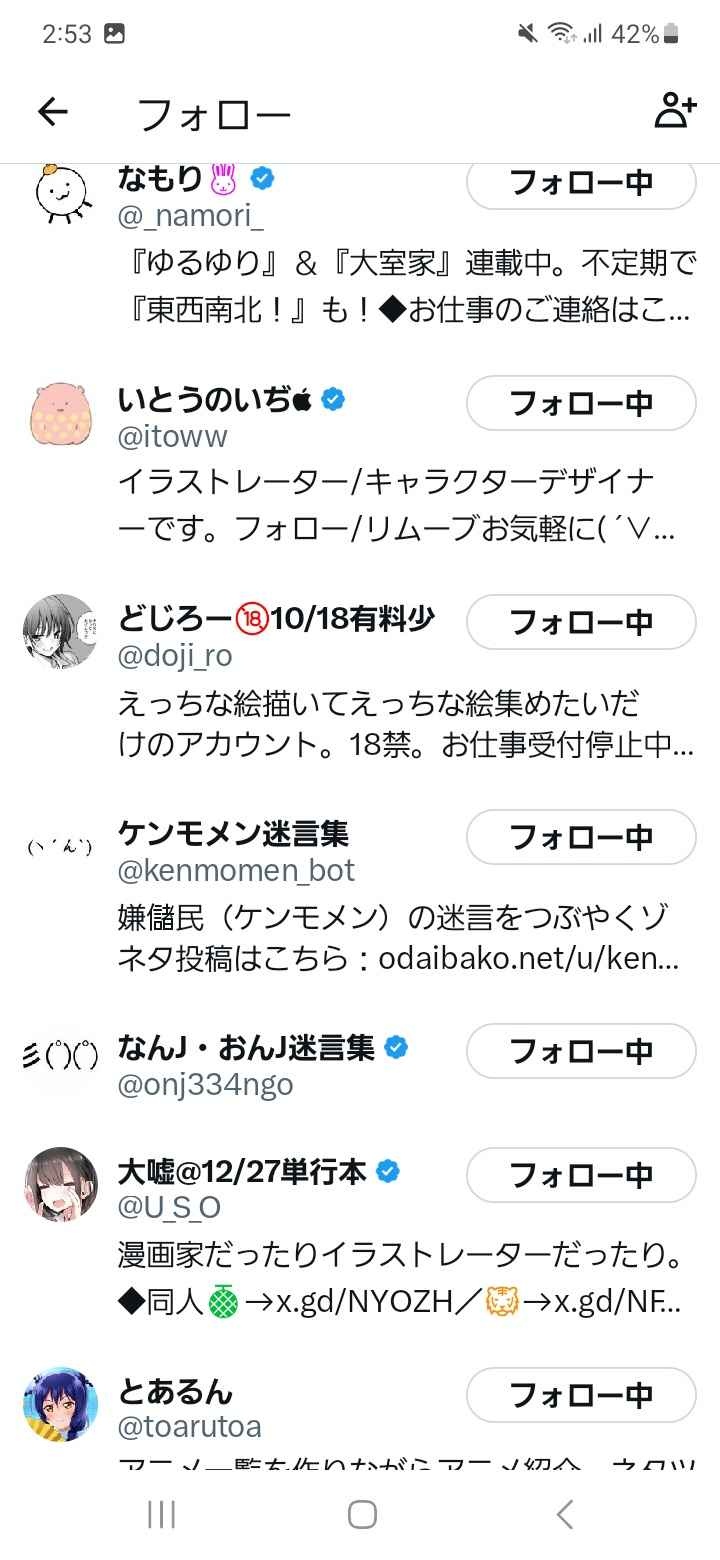Viewport: 720px width, 1560px height.
Task: Tap フォロー中 button for どじろー
Action: [x=581, y=622]
